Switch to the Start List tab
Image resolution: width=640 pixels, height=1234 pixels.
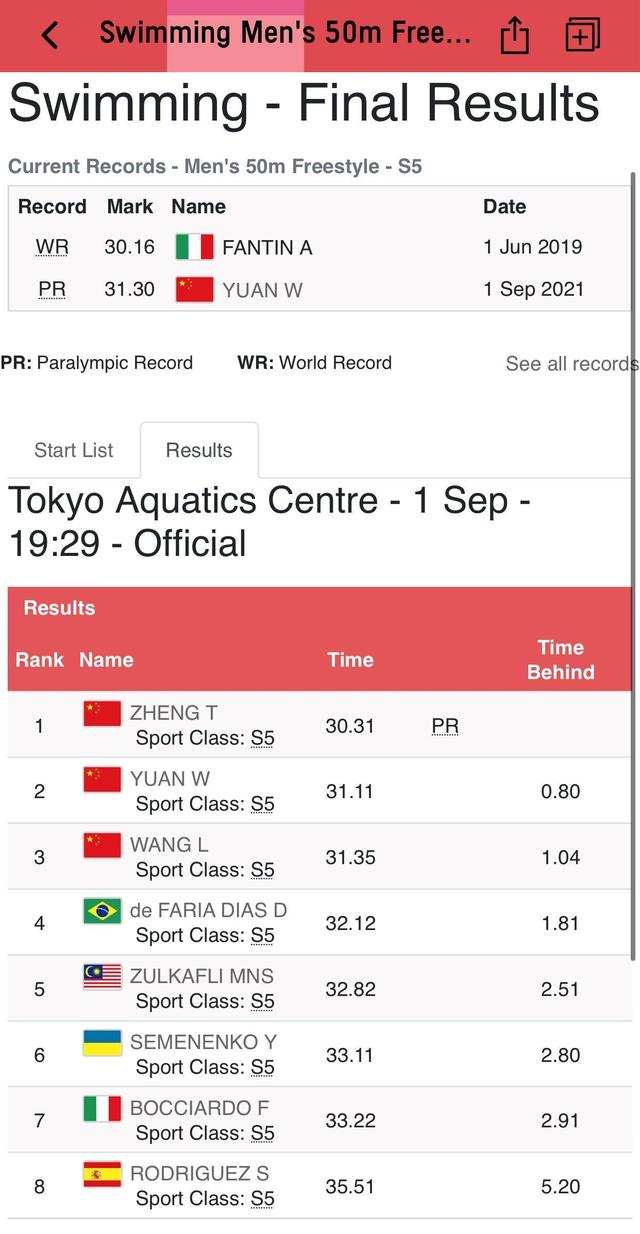[74, 450]
